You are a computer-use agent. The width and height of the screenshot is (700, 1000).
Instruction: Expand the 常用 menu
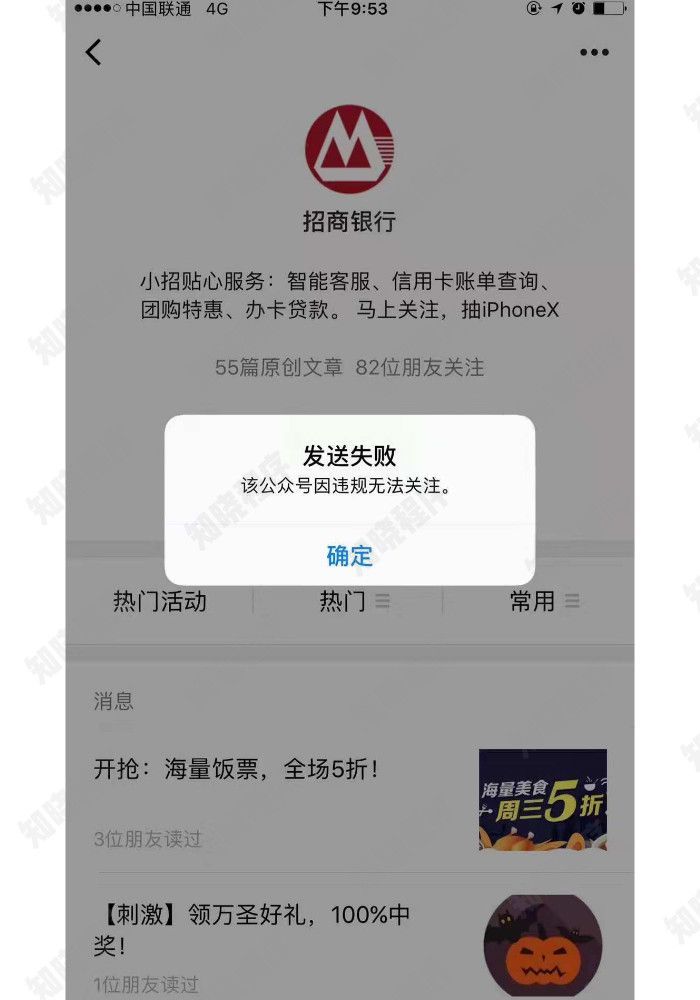tap(542, 602)
